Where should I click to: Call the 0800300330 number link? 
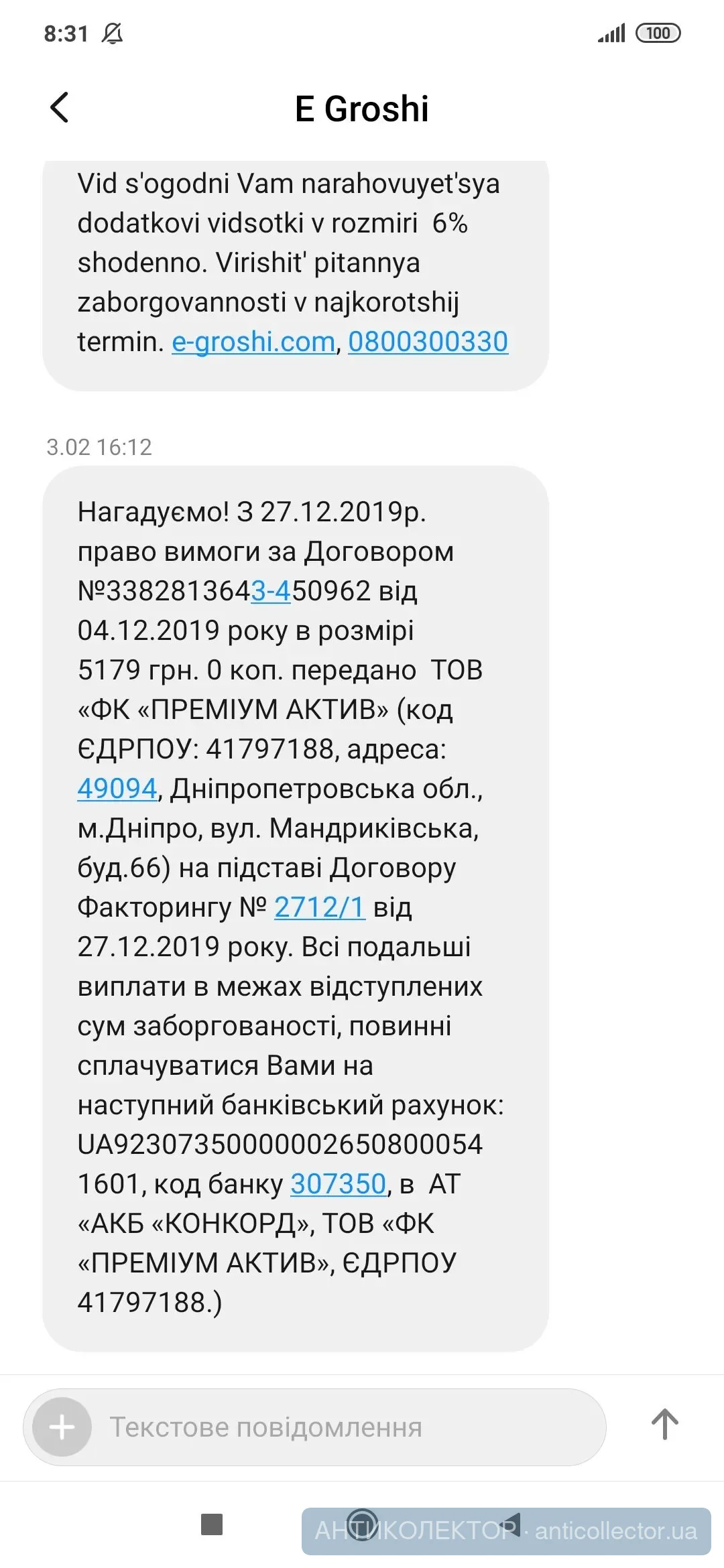click(x=428, y=342)
